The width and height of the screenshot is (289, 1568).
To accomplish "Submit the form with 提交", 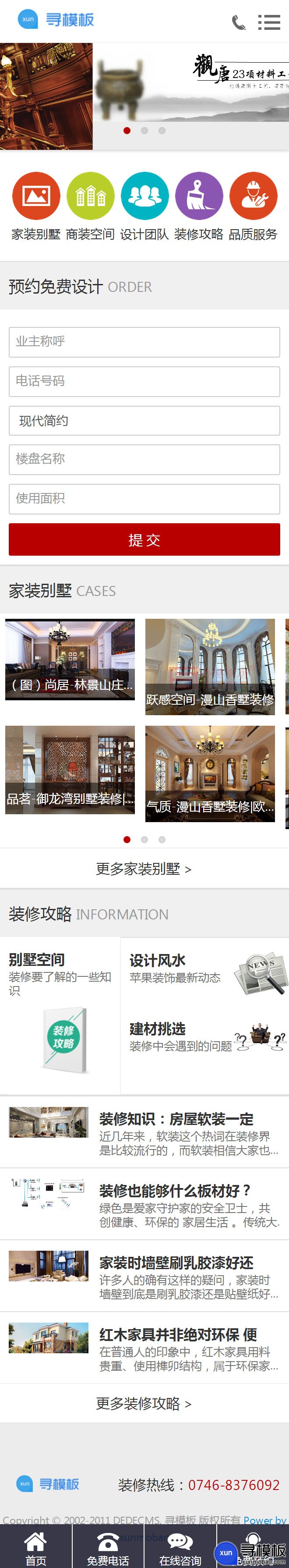I will pyautogui.click(x=144, y=539).
